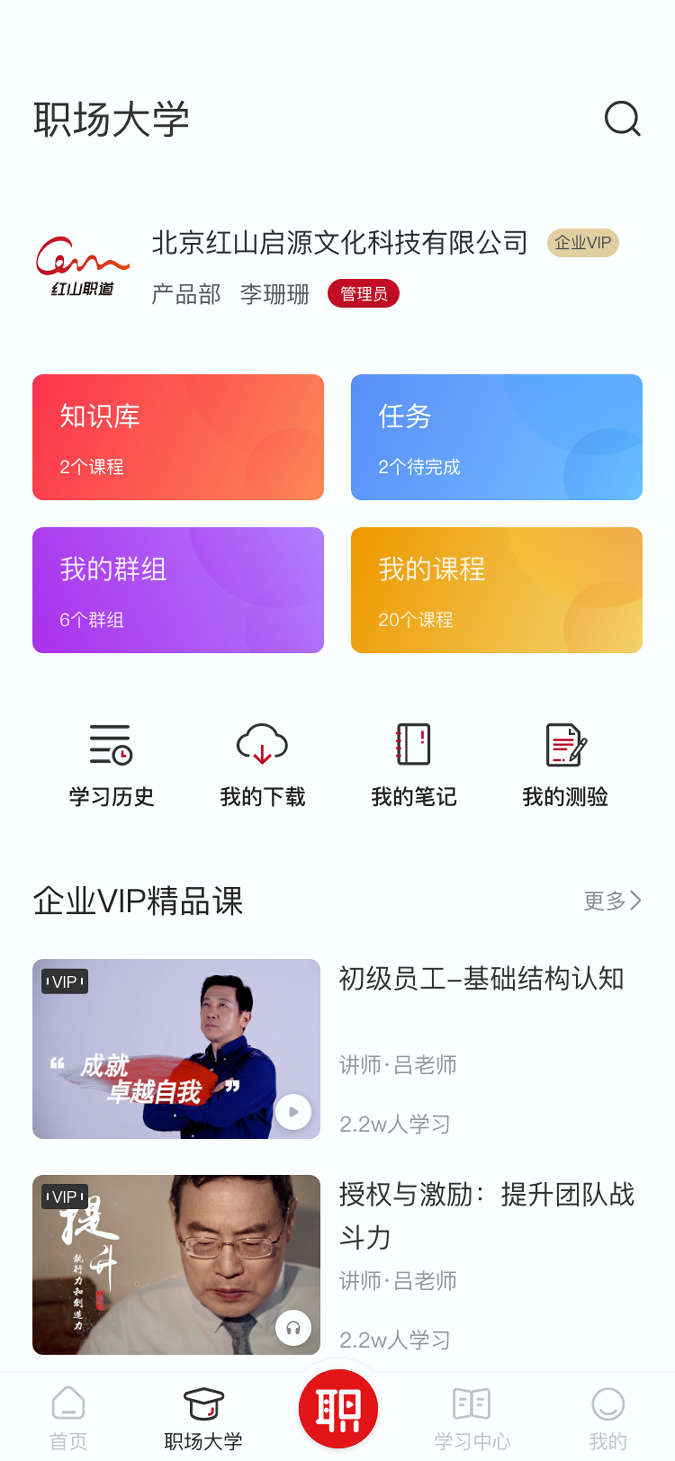Image resolution: width=675 pixels, height=1461 pixels.
Task: Open the 知识库 card
Action: tap(178, 437)
